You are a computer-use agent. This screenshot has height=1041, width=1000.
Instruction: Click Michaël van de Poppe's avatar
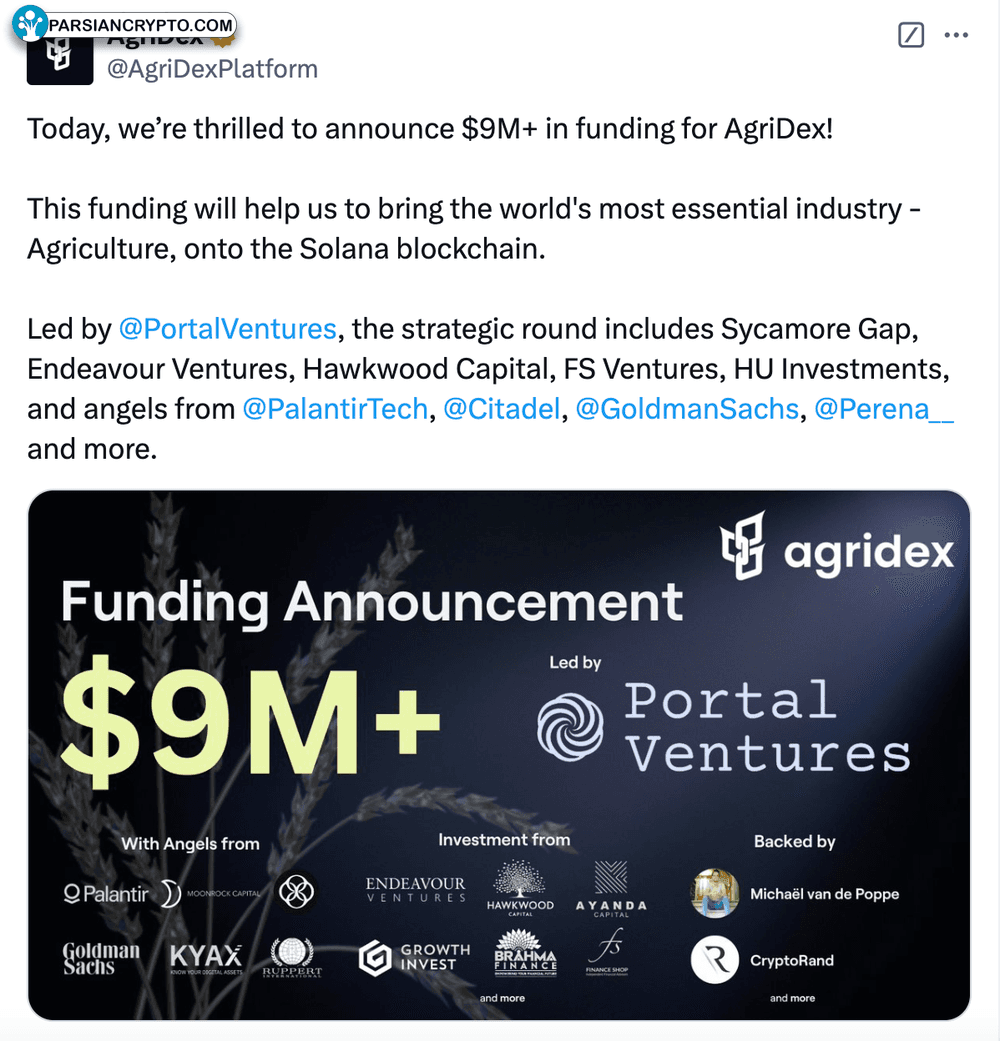click(714, 894)
